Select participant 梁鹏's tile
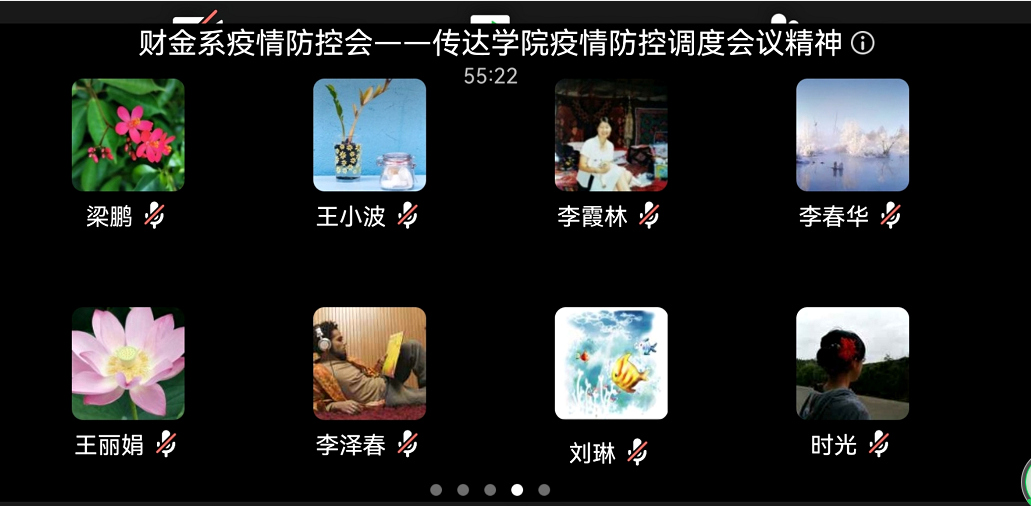 (128, 135)
